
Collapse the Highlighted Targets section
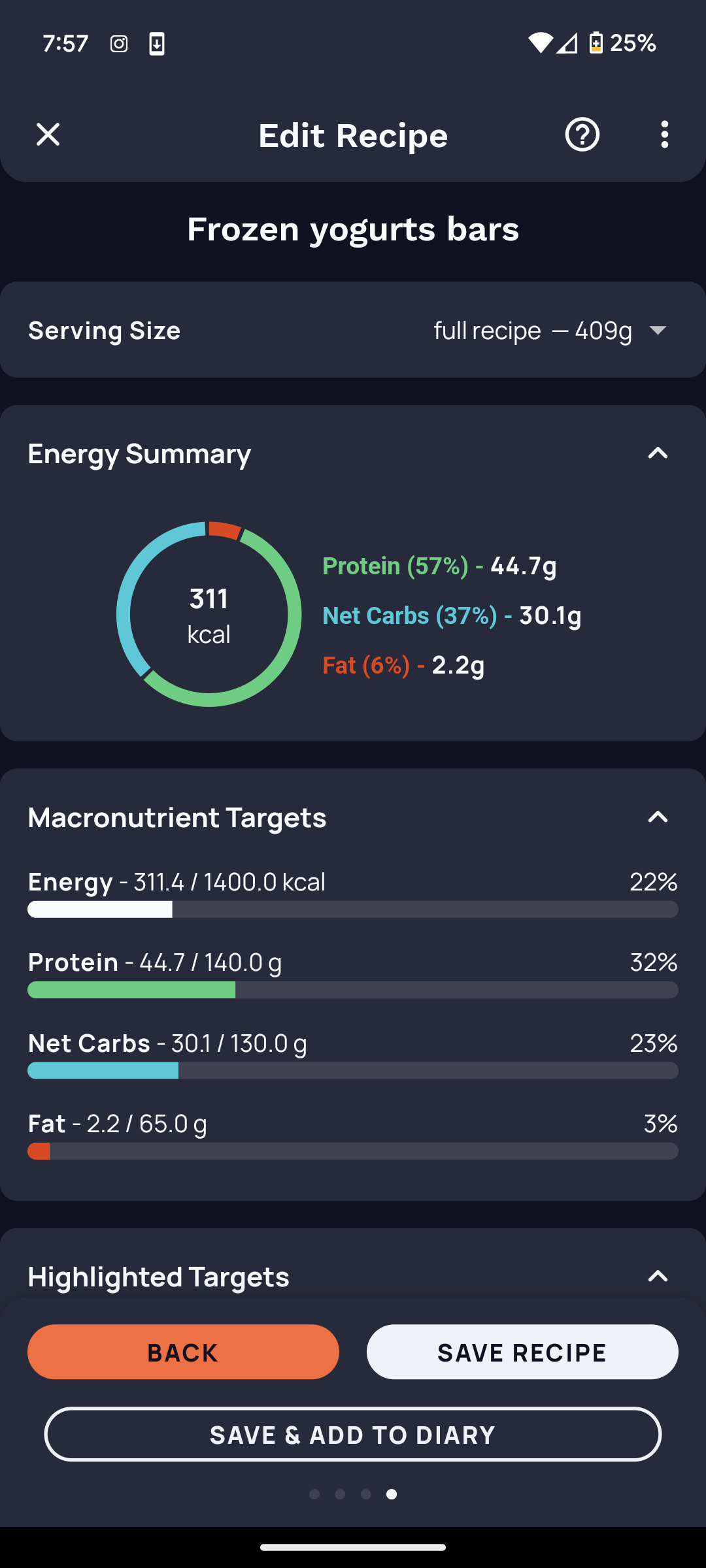click(658, 1276)
